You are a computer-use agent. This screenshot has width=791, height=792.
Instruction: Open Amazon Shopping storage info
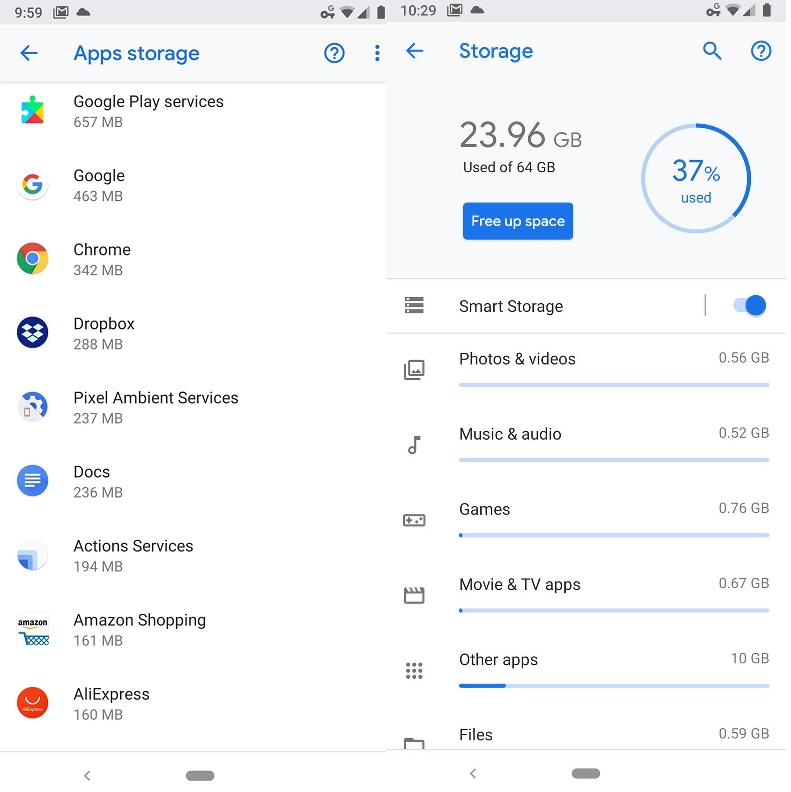point(139,629)
